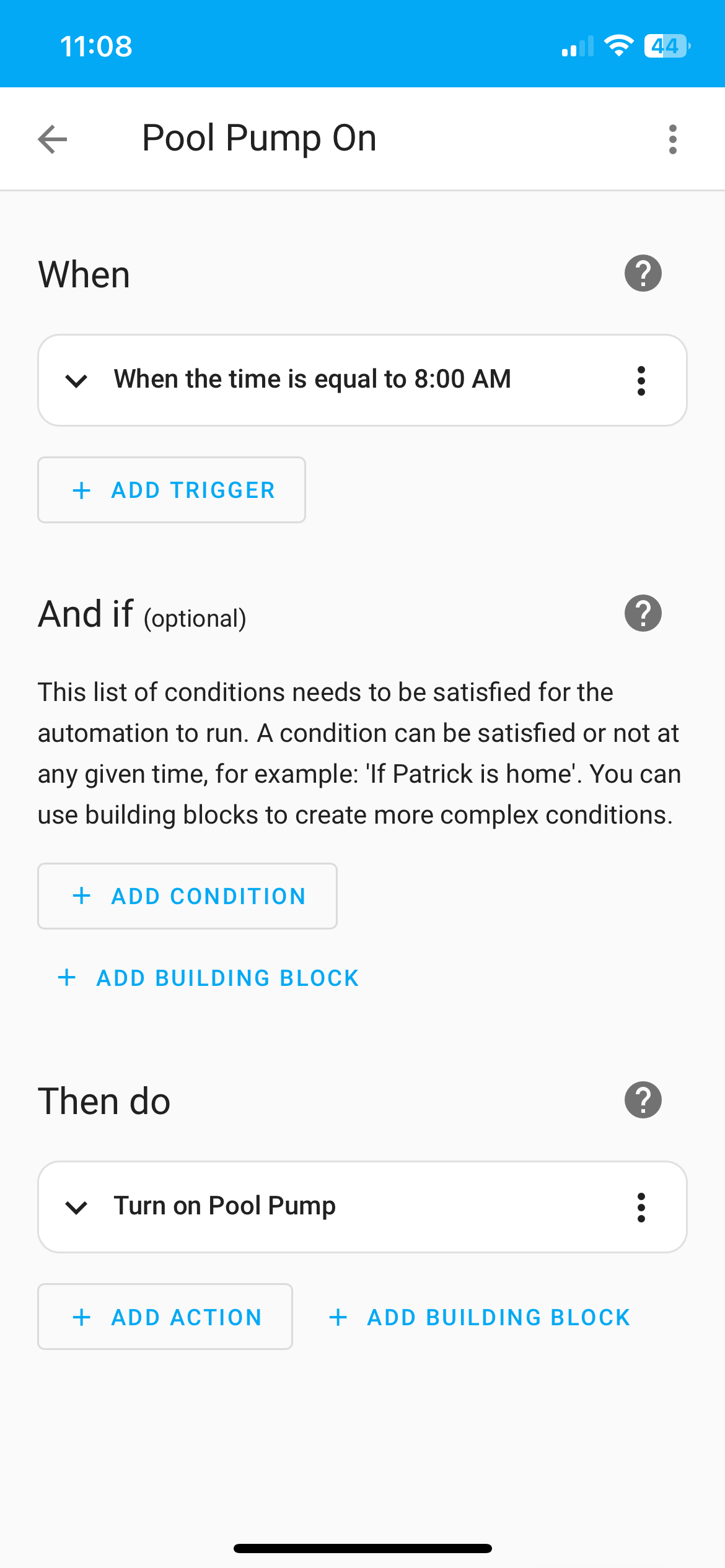The width and height of the screenshot is (725, 1568).
Task: Open help for the Then do section
Action: pos(643,1100)
